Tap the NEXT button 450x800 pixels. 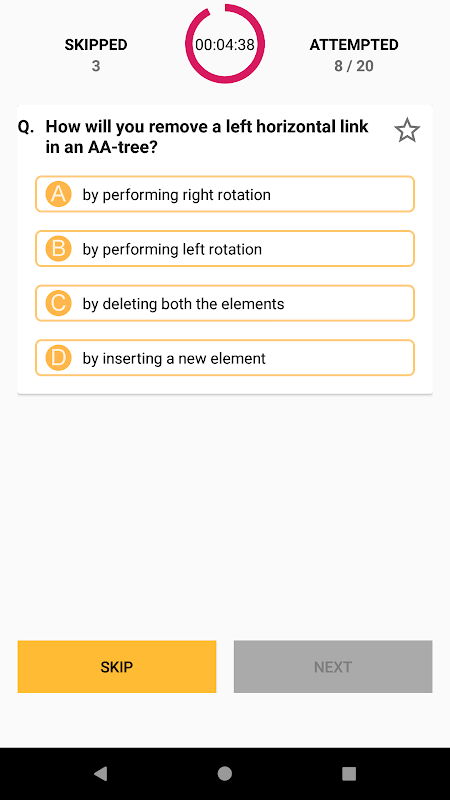333,667
